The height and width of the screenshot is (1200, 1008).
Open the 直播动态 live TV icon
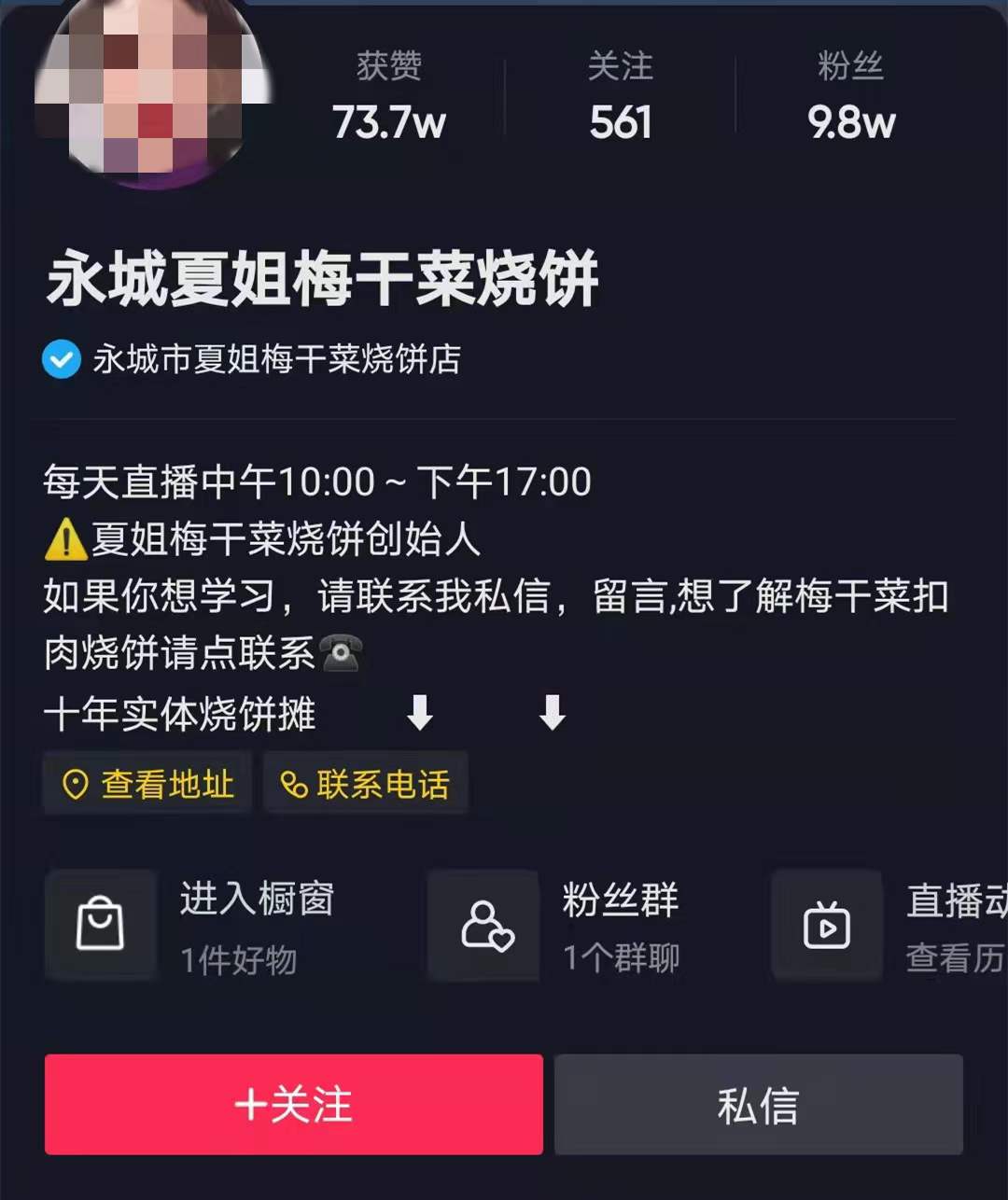click(x=825, y=926)
